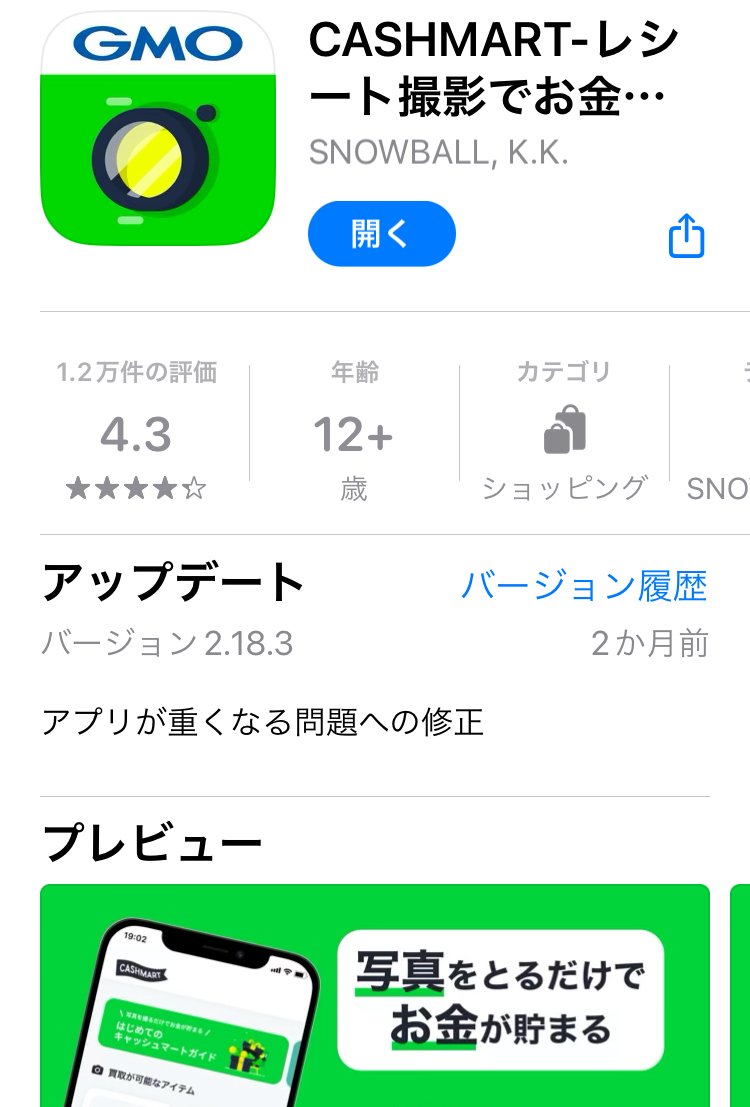Open the share sheet icon
Screen dimensions: 750x1107
pos(686,233)
